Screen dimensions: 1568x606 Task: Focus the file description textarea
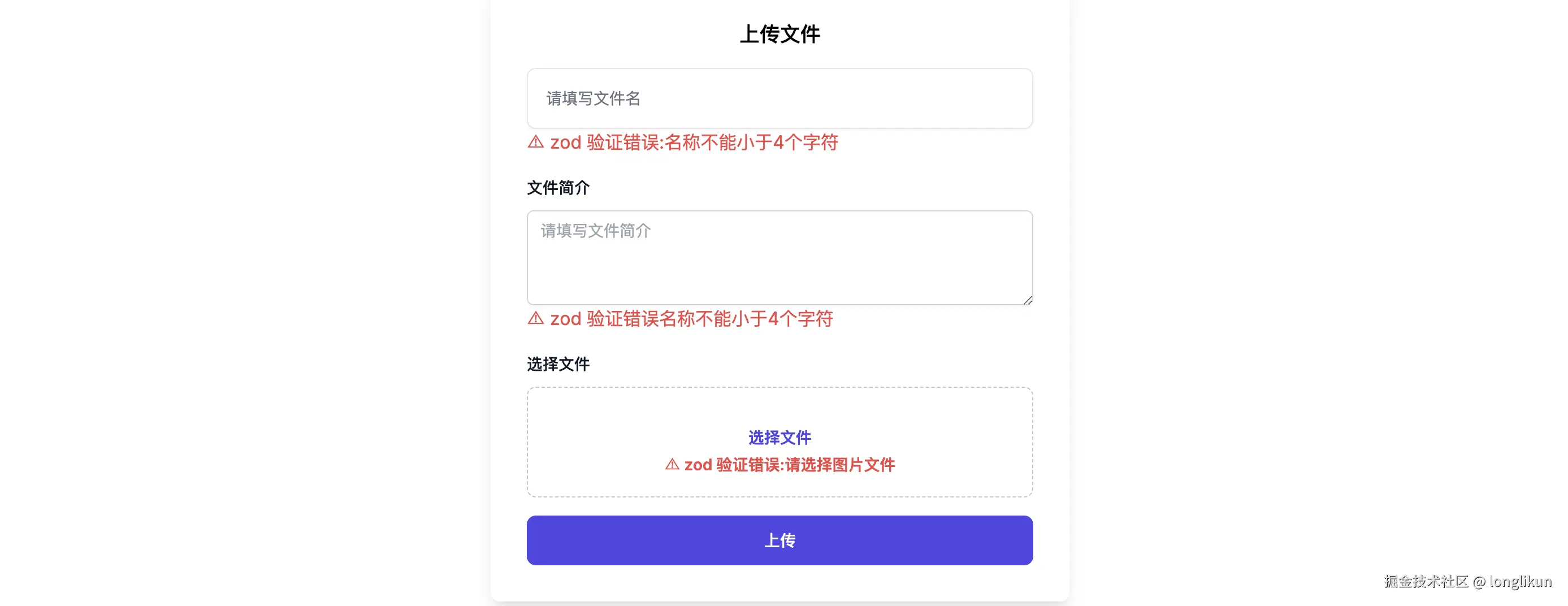[779, 258]
